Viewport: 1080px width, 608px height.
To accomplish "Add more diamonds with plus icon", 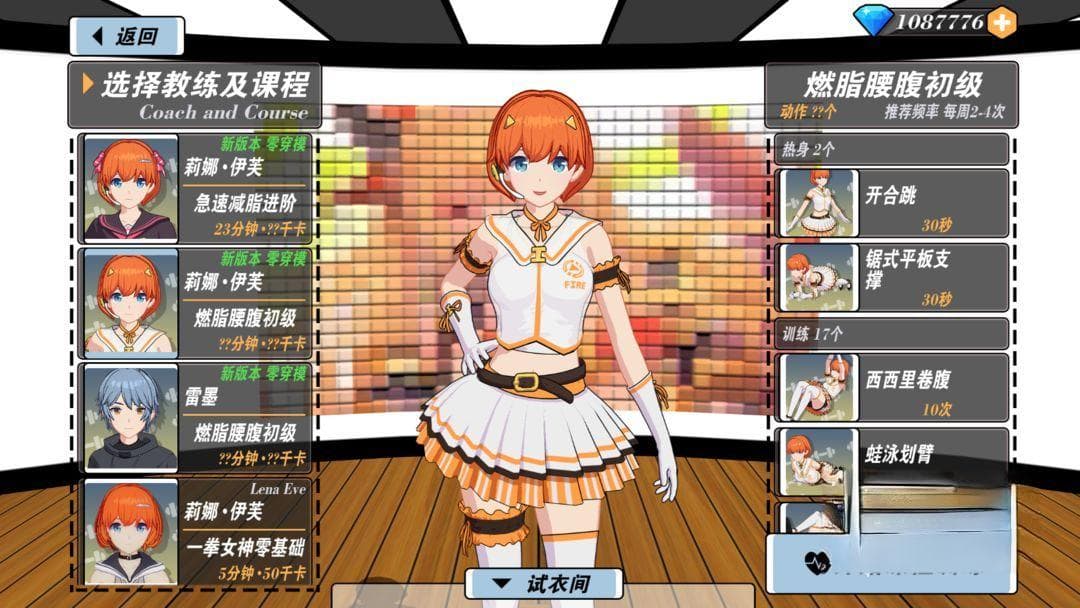I will [1000, 22].
